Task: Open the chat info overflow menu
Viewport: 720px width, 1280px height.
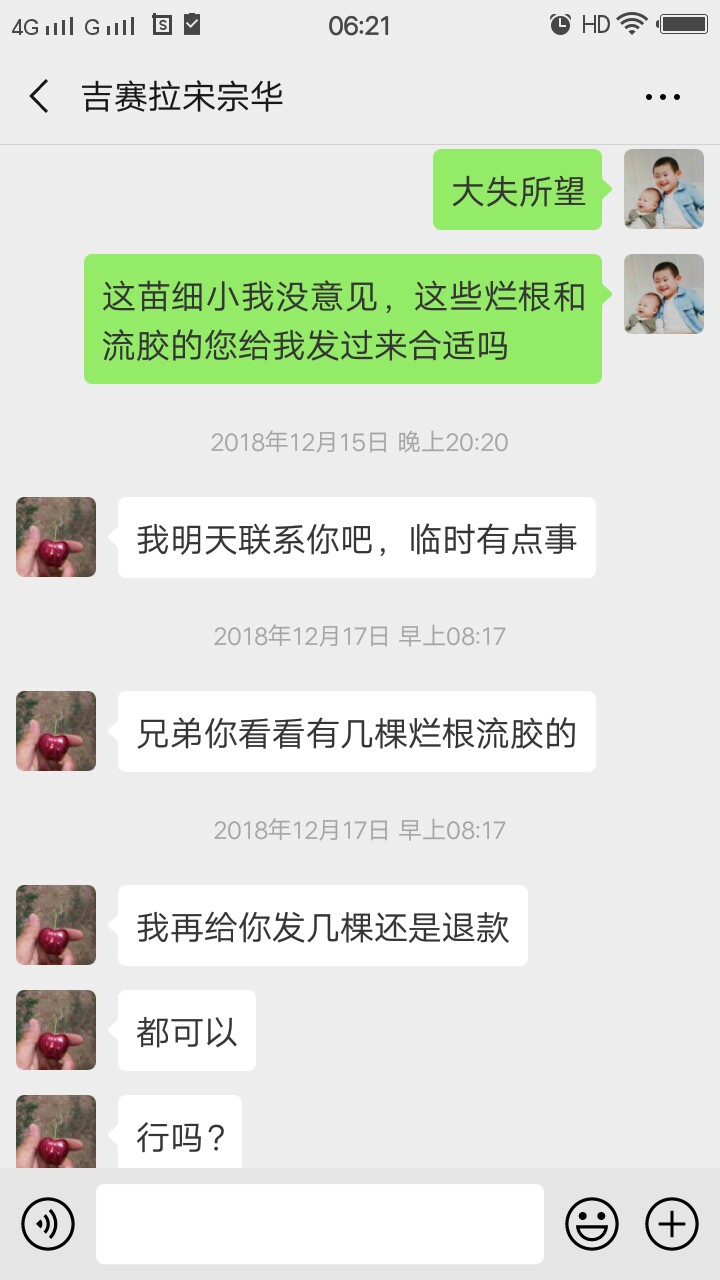Action: (x=662, y=97)
